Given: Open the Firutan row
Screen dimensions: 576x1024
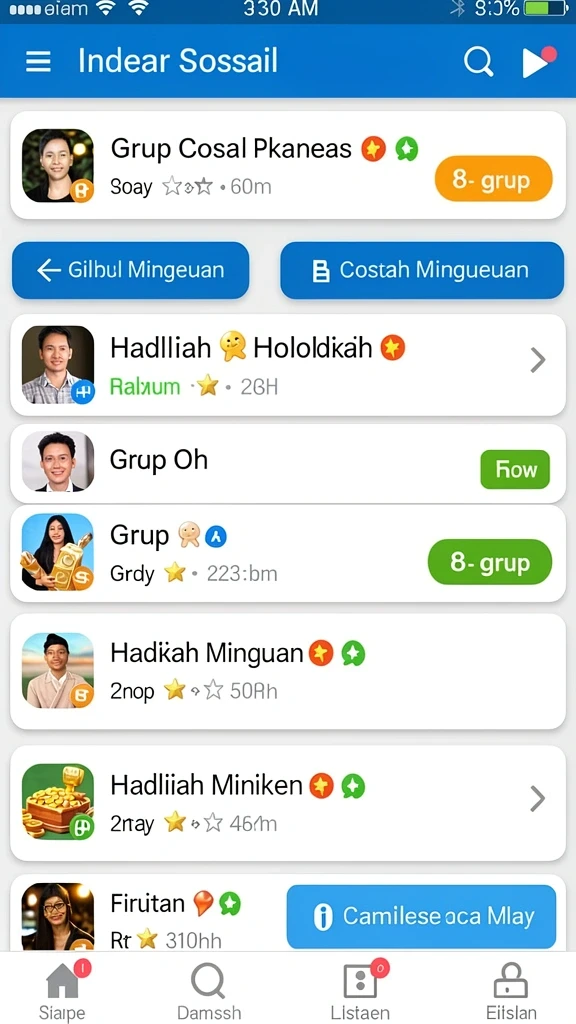Looking at the screenshot, I should [x=148, y=913].
